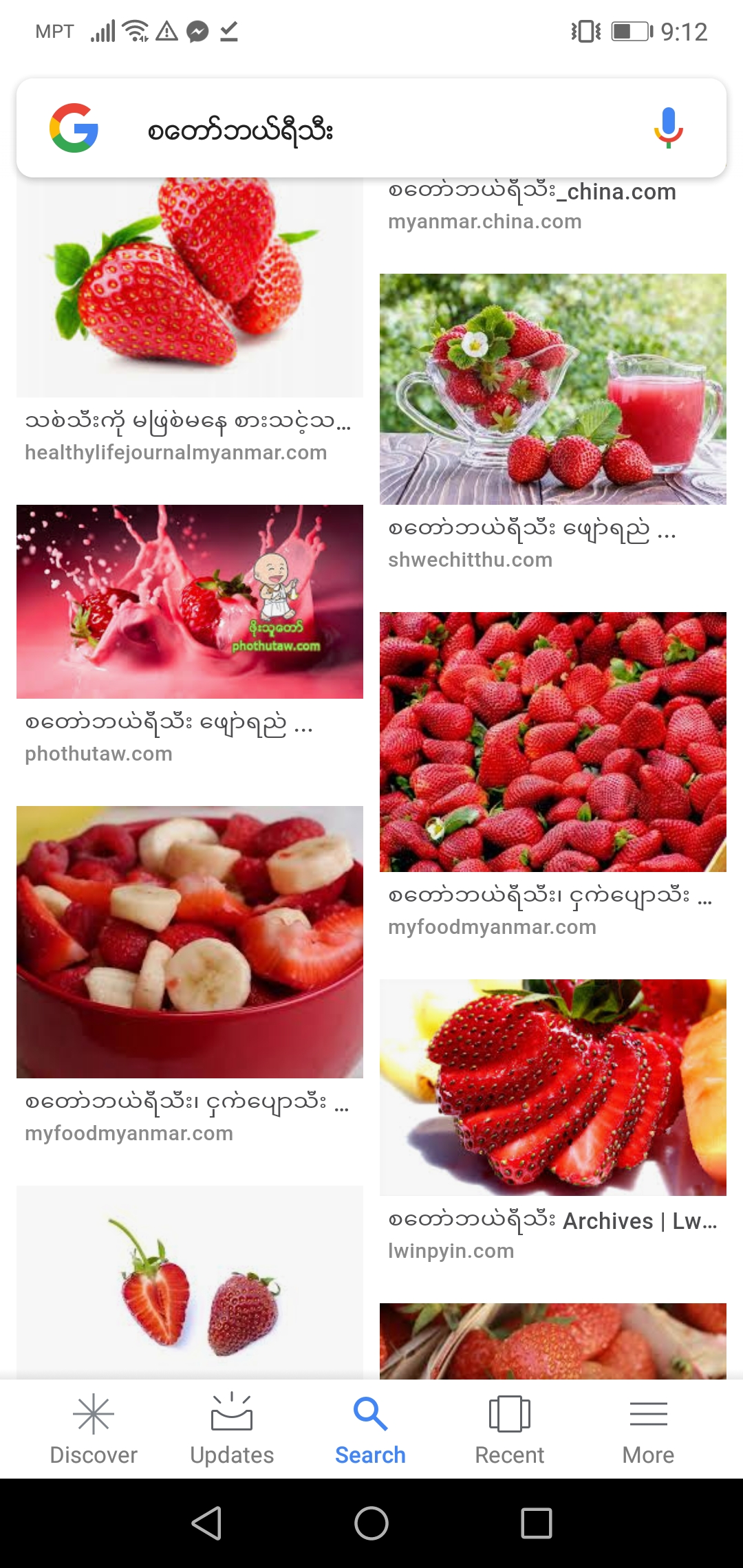
Task: Open strawberry splash image from phothutaw.com
Action: coord(190,602)
